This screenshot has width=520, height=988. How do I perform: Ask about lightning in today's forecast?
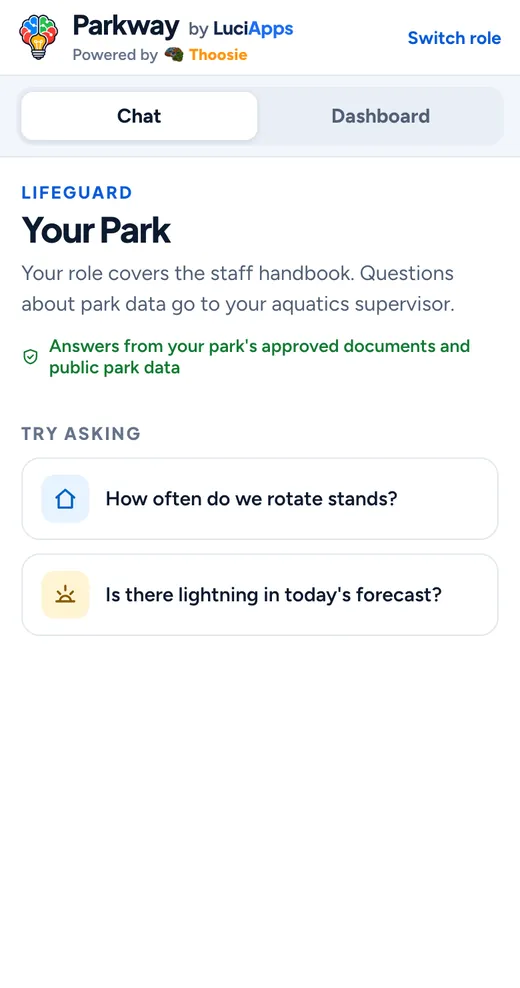tap(260, 595)
